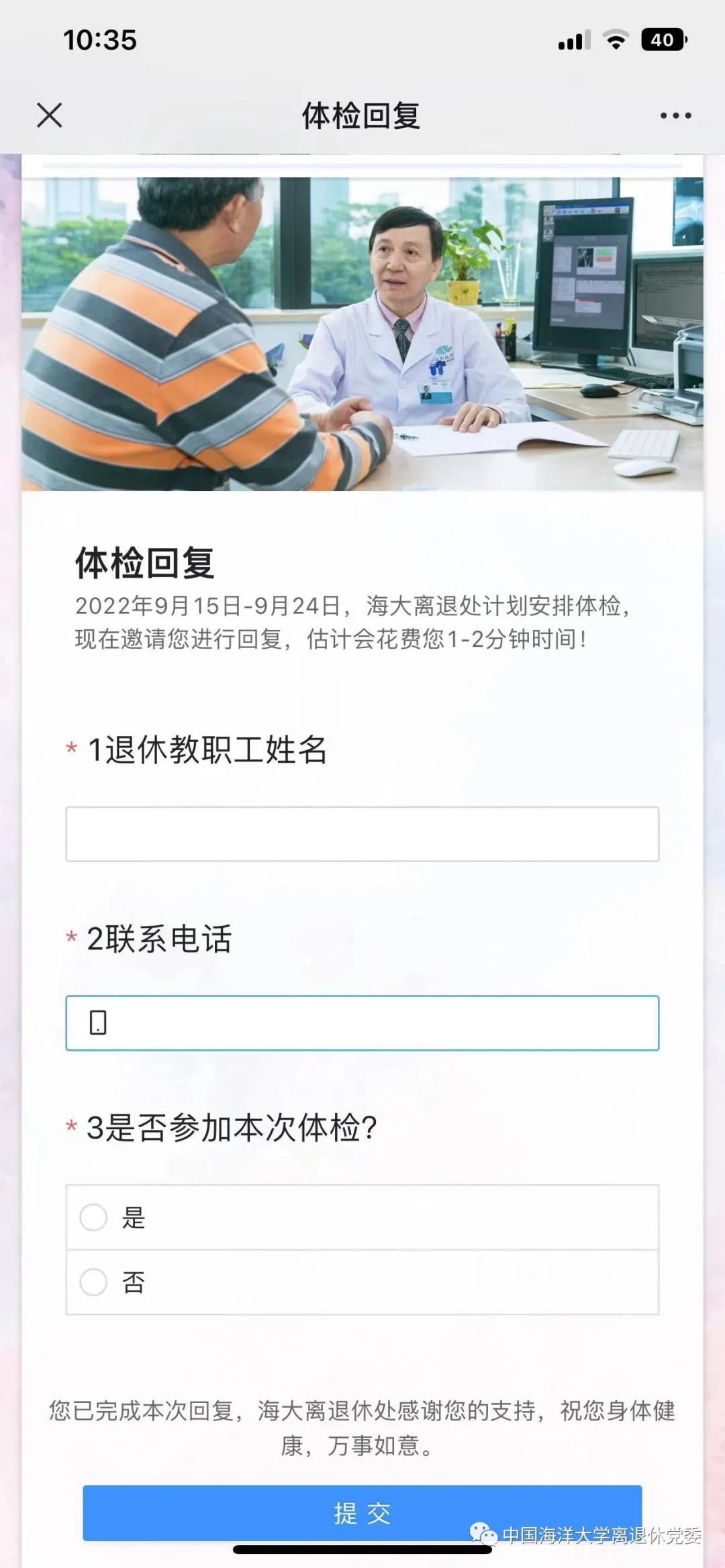This screenshot has width=725, height=1568.
Task: Close the 体检回复 page
Action: 50,115
